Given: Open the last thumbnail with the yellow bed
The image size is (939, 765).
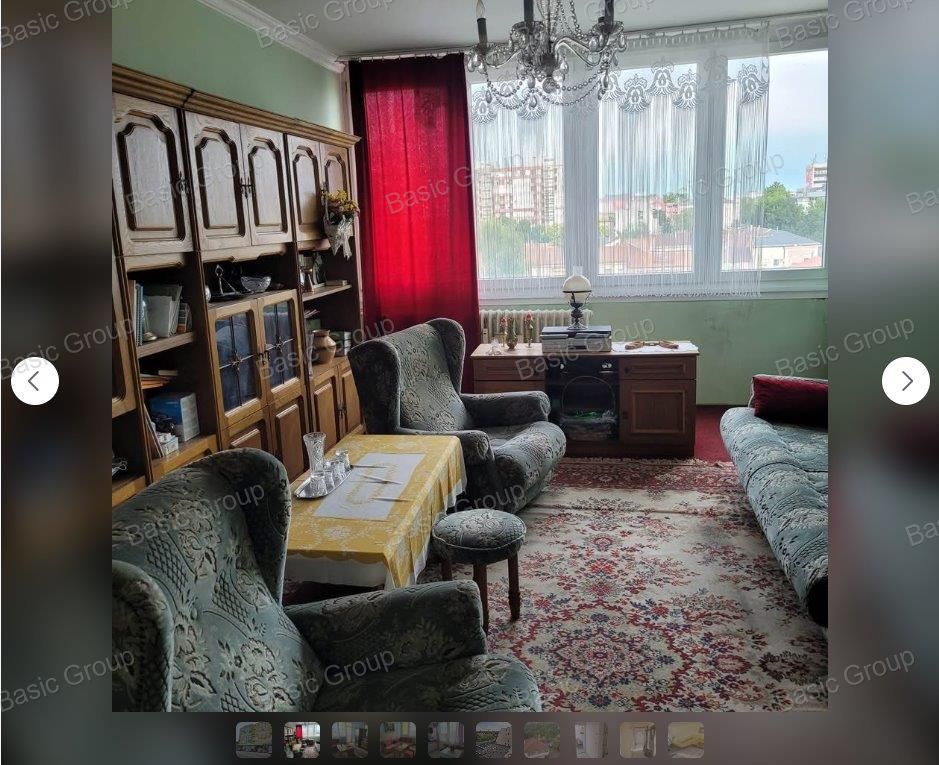Looking at the screenshot, I should coord(686,740).
